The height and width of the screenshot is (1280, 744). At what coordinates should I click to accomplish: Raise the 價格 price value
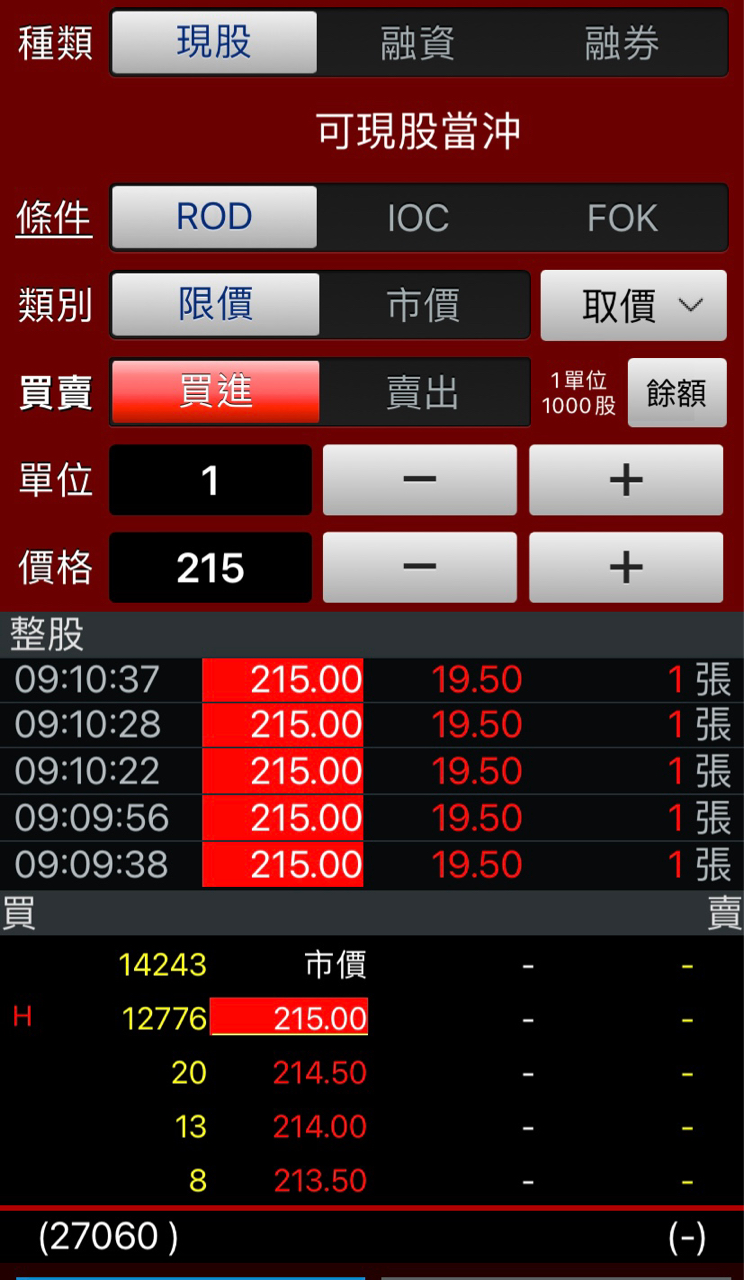pyautogui.click(x=626, y=567)
